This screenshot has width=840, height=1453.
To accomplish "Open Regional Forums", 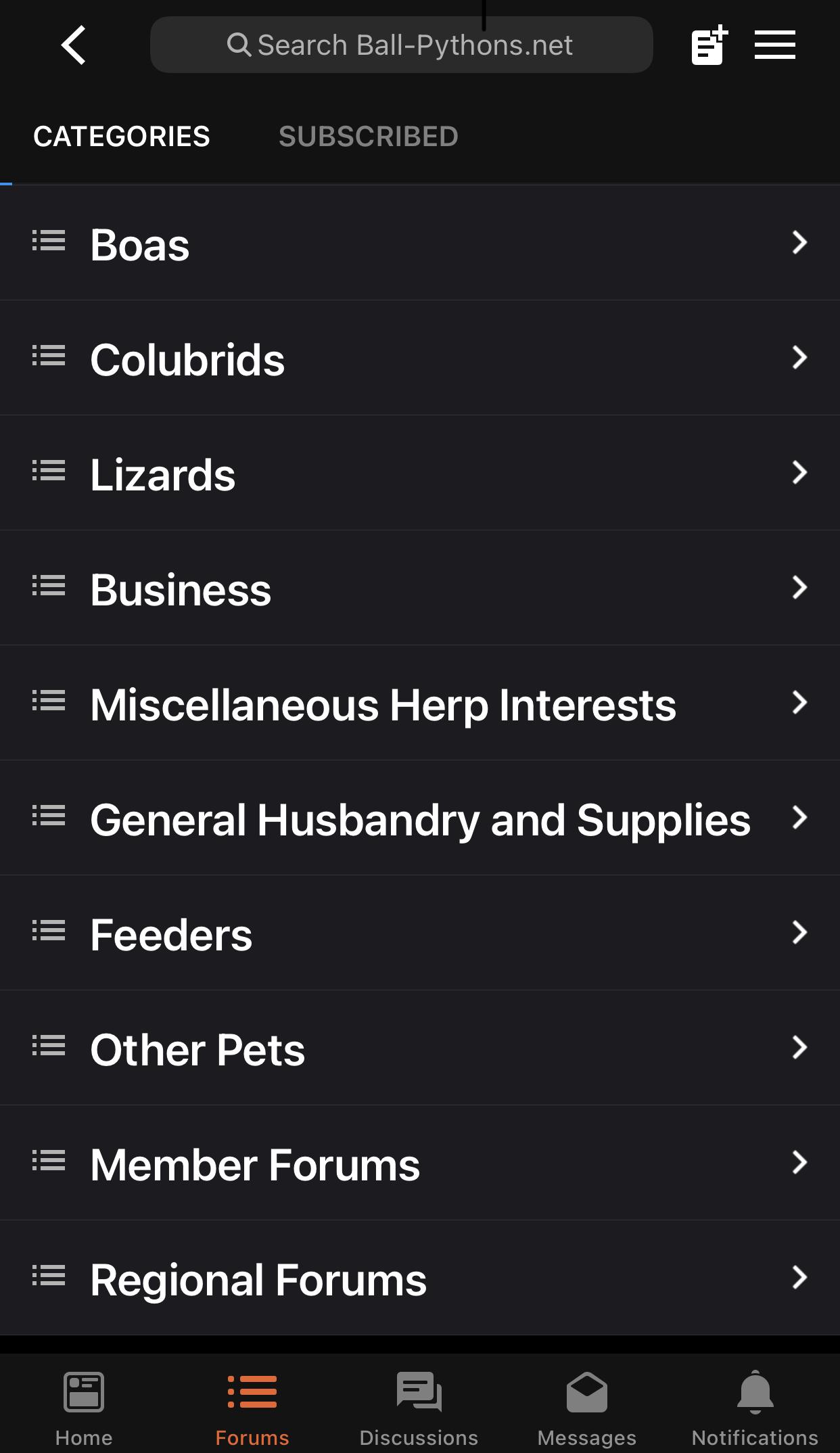I will tap(419, 1278).
